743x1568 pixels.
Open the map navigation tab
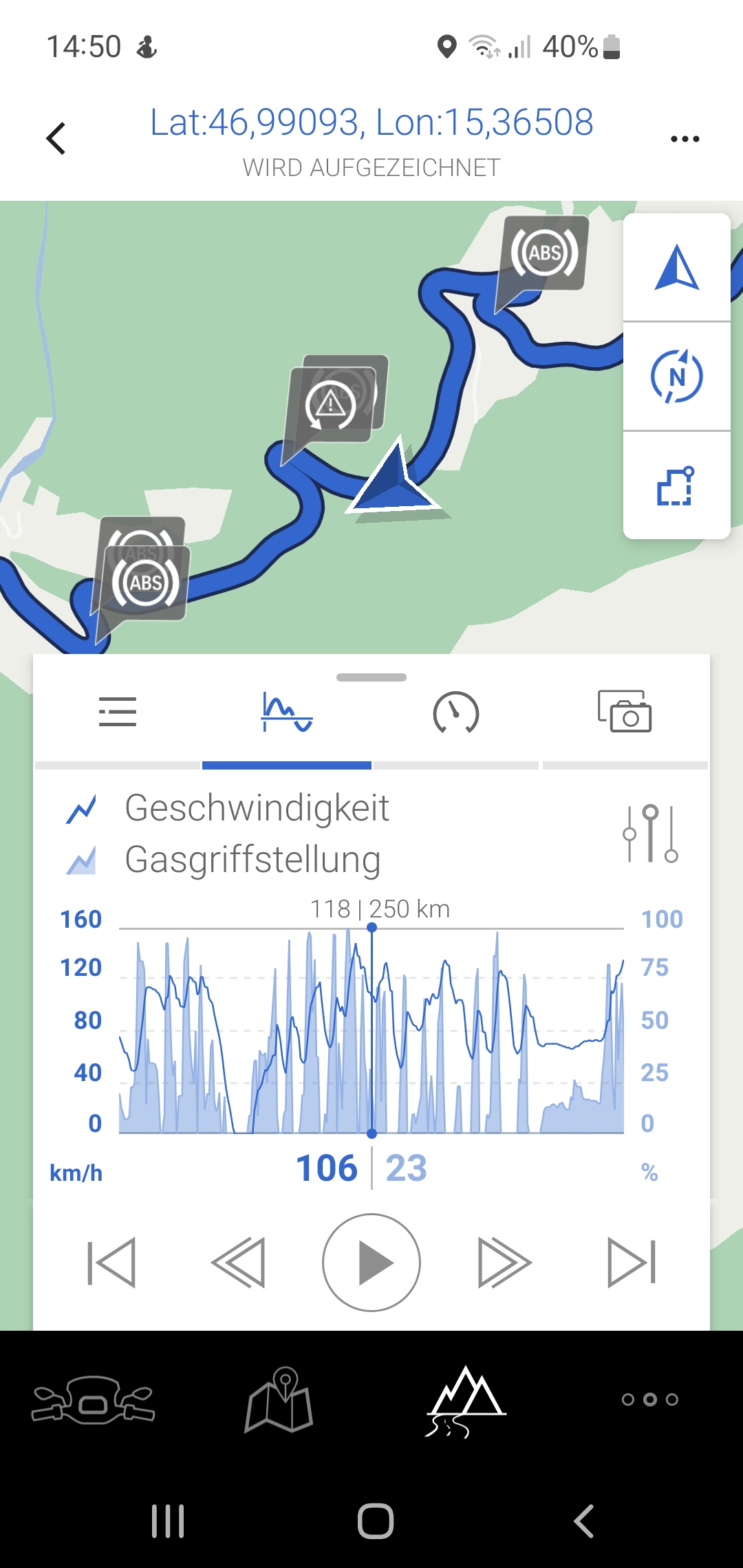pos(279,1400)
